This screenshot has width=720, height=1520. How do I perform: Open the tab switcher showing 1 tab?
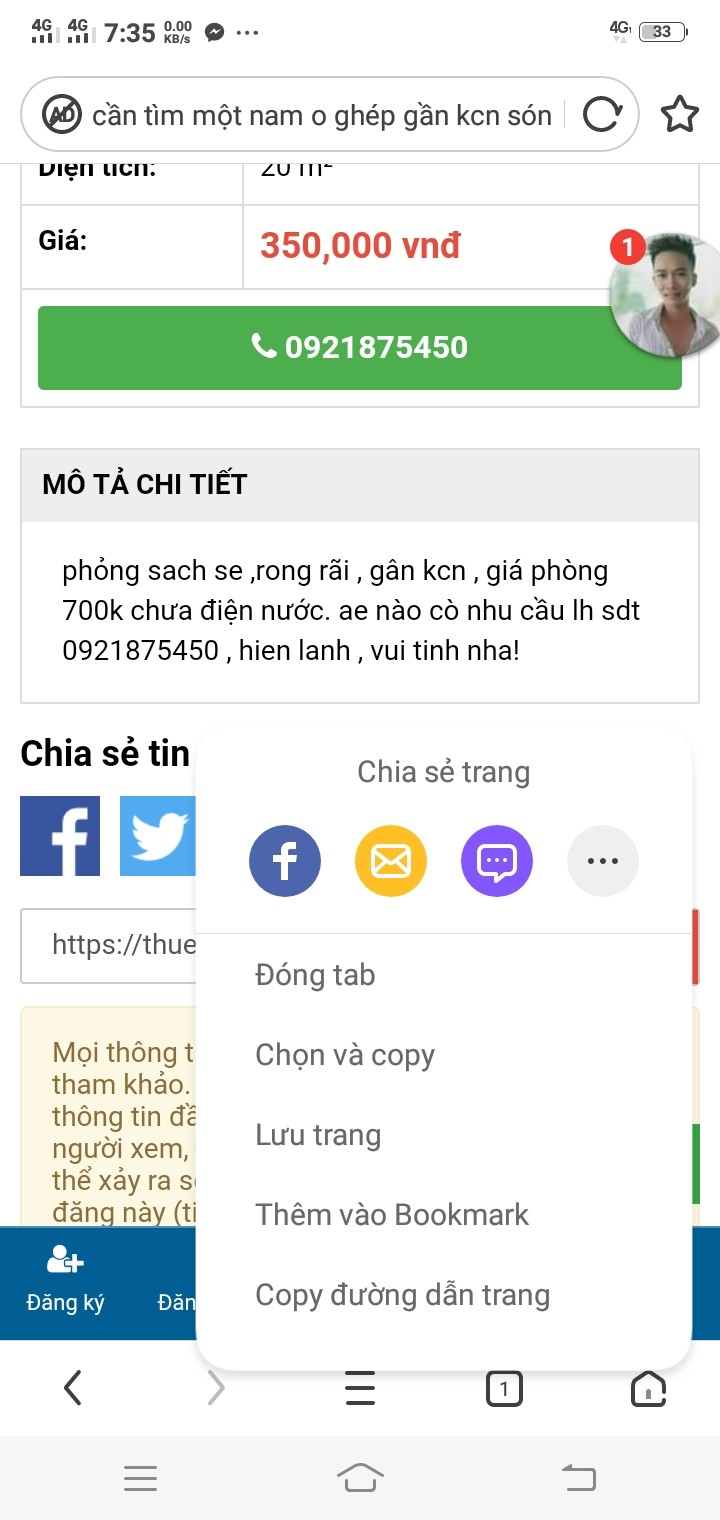[x=504, y=1388]
